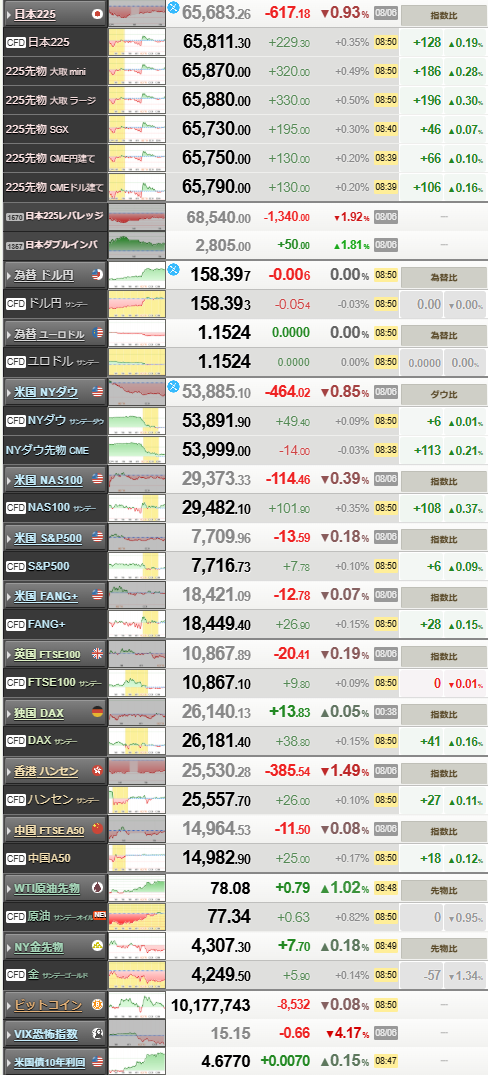Open VIX恐怖指数 link
The width and height of the screenshot is (488, 1075).
[46, 1034]
